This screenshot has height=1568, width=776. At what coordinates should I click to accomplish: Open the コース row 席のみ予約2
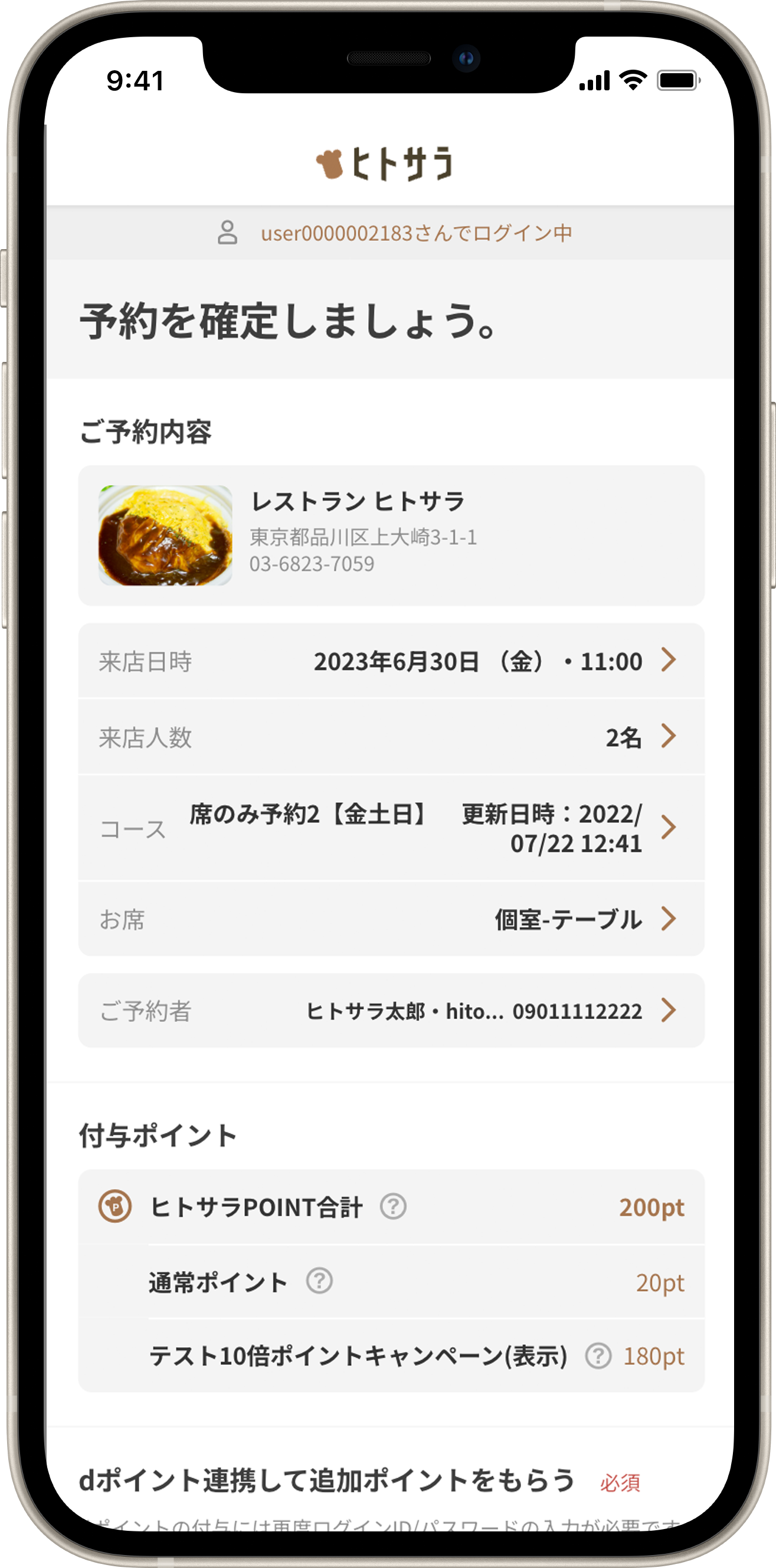click(x=391, y=828)
